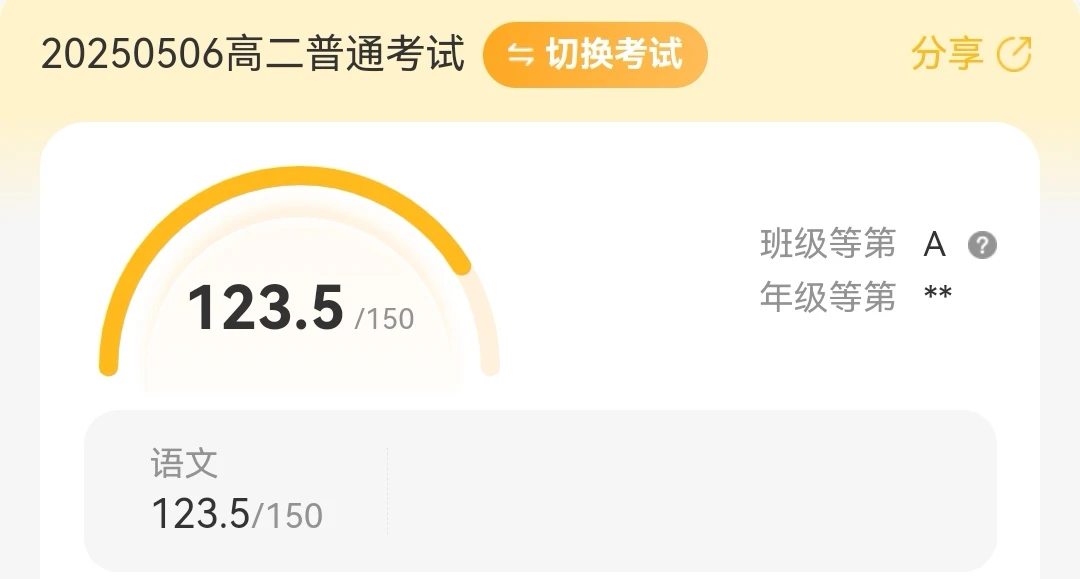Open the help icon beside 班级等第

[982, 245]
